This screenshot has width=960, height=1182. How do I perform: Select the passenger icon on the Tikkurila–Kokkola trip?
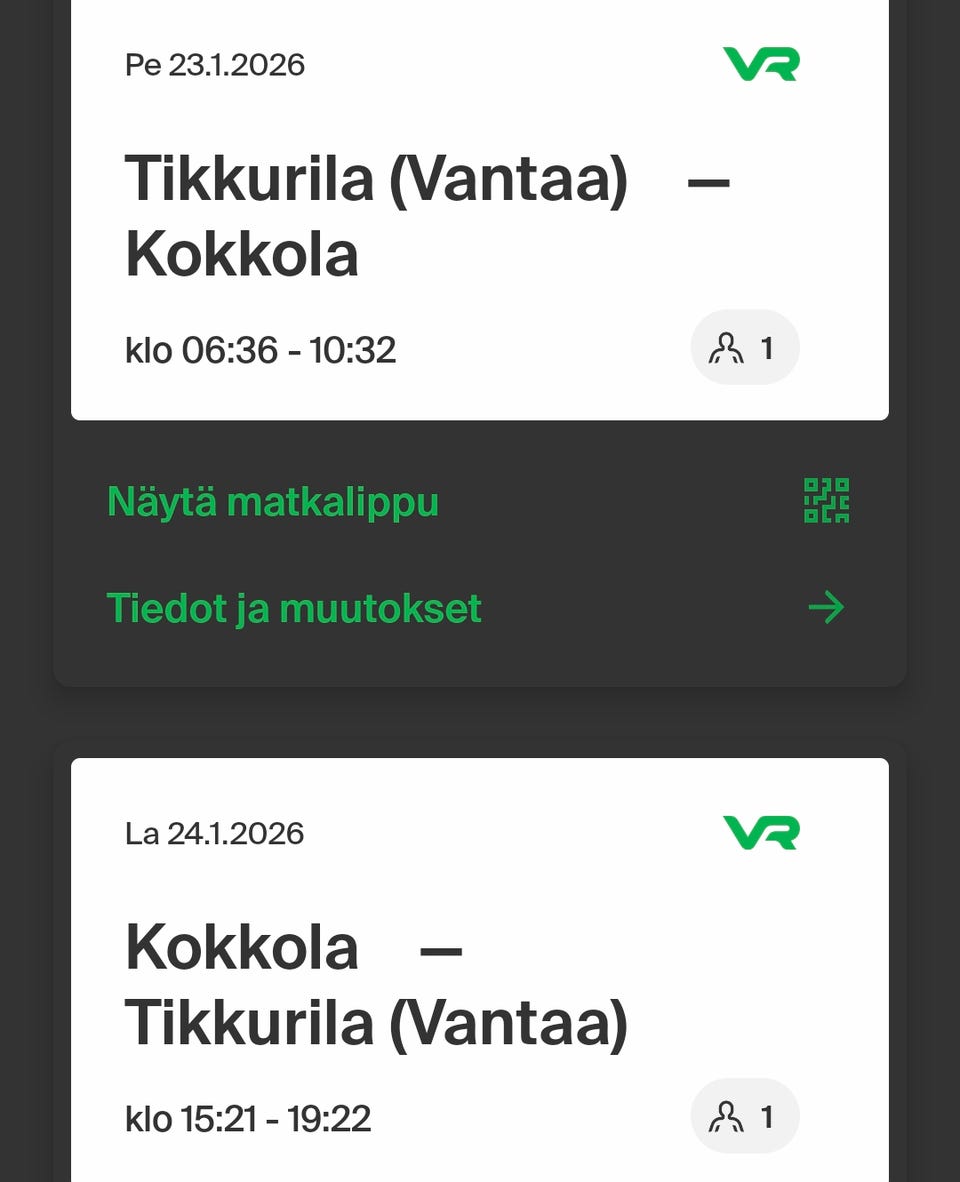745,347
